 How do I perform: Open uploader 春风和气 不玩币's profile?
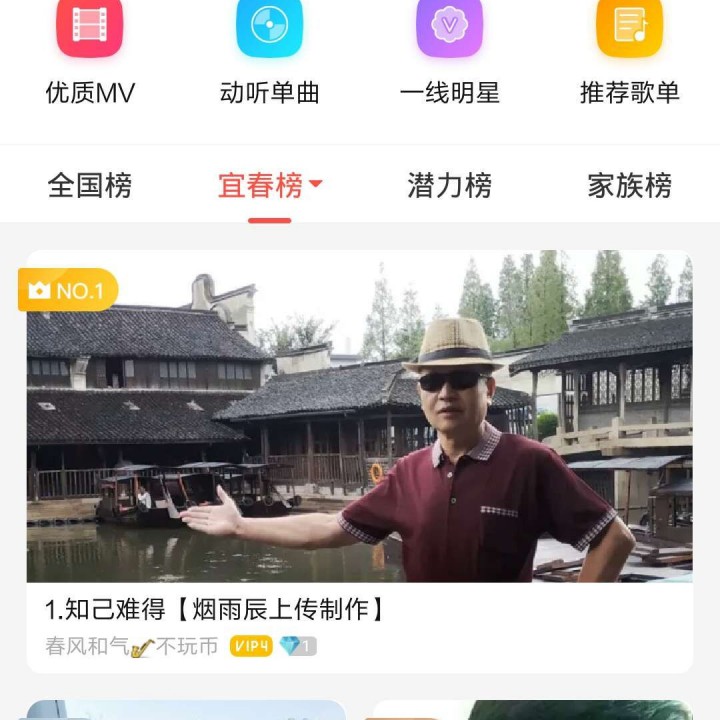131,646
